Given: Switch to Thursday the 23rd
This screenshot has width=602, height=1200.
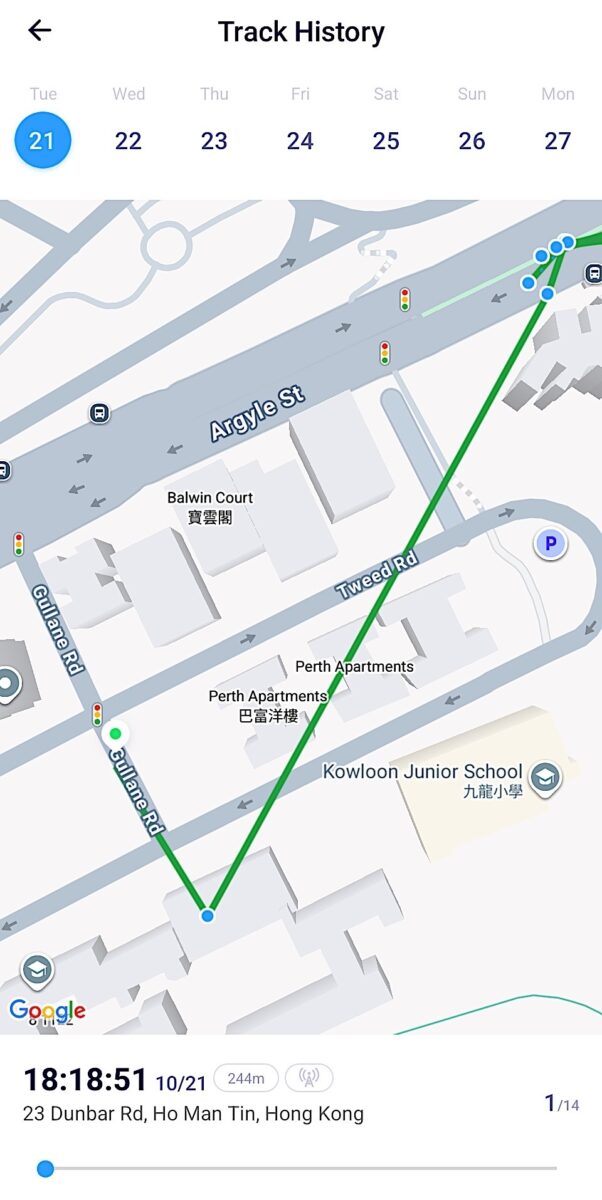Looking at the screenshot, I should (x=214, y=140).
